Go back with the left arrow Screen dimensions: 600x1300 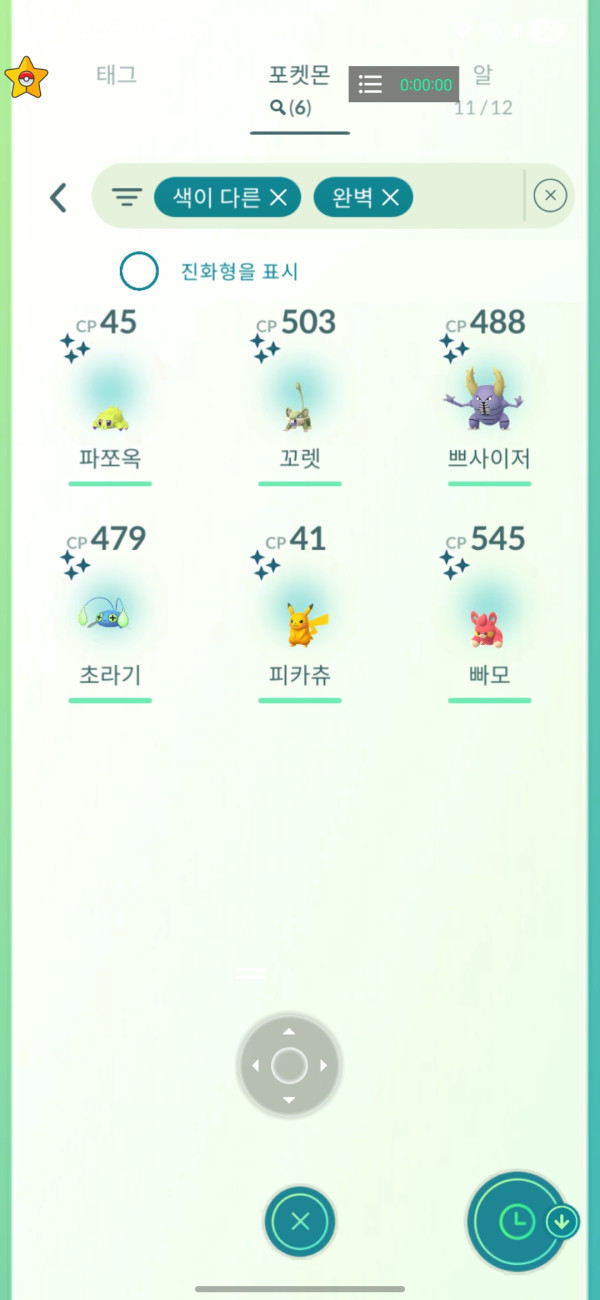pyautogui.click(x=59, y=197)
